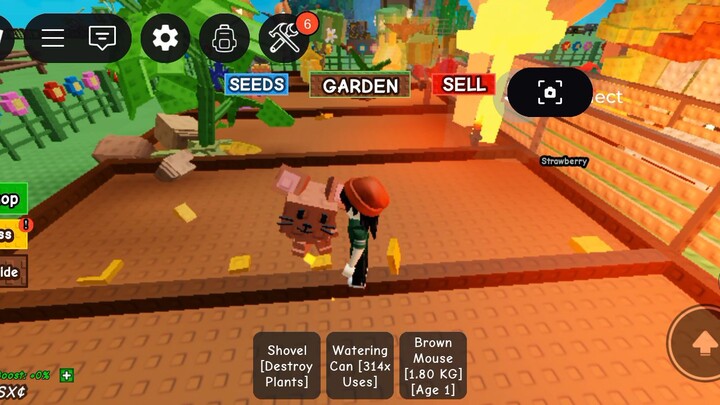Teleport to the SEEDS shop

click(257, 85)
